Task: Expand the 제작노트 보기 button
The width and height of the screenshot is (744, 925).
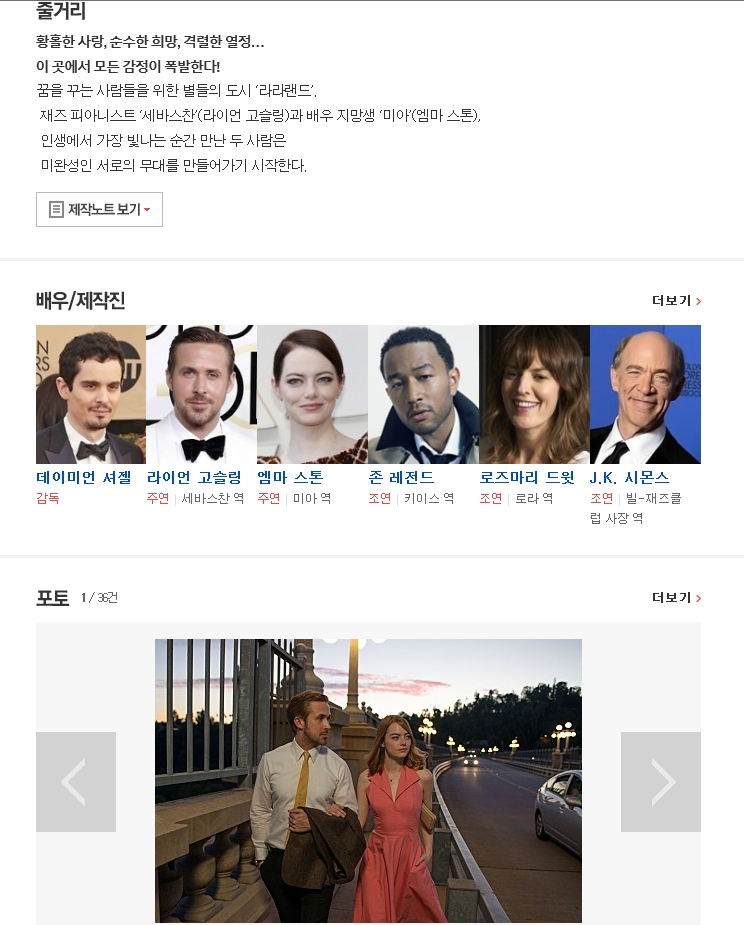Action: pos(99,210)
